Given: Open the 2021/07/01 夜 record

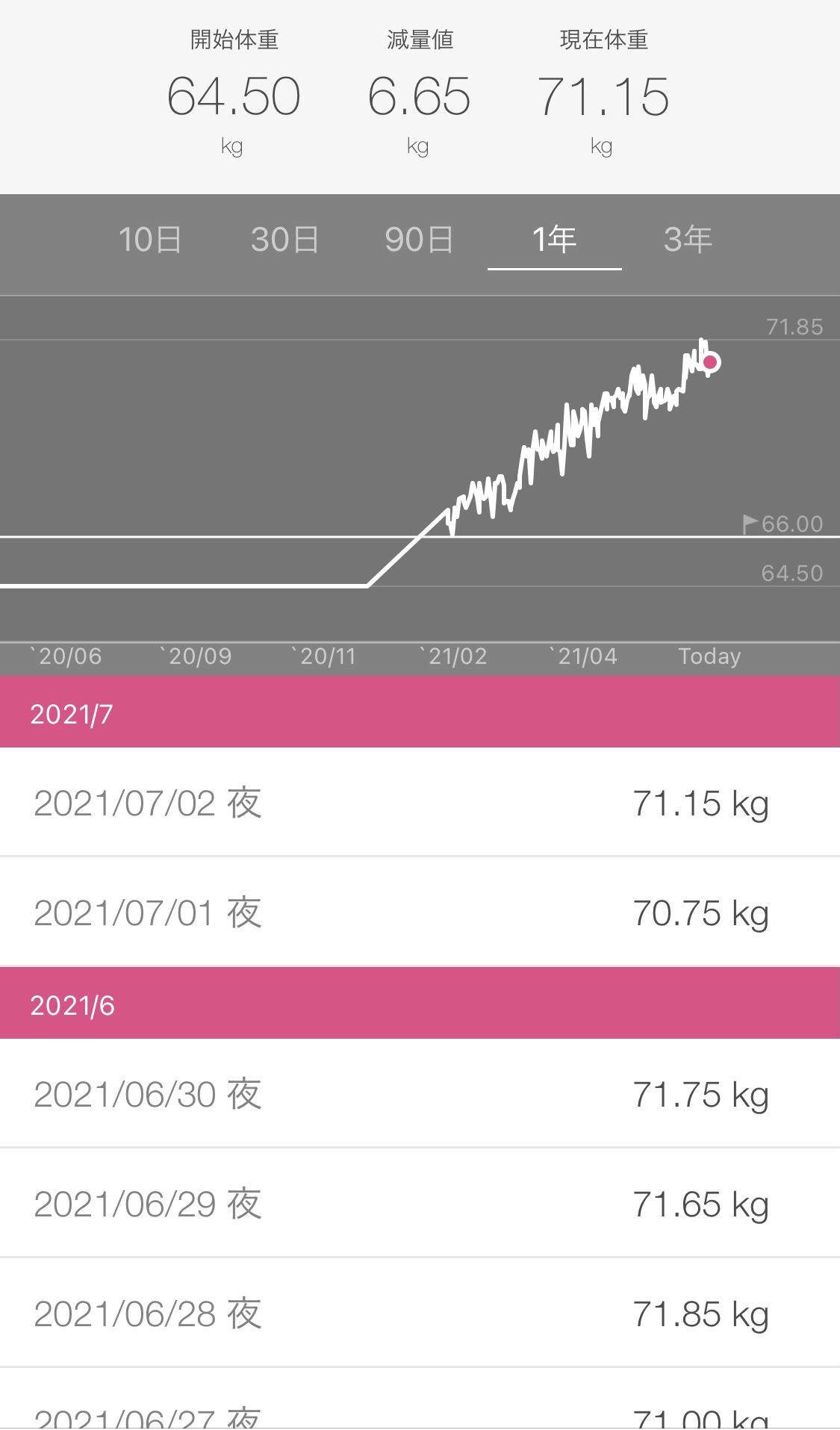Looking at the screenshot, I should coord(420,912).
